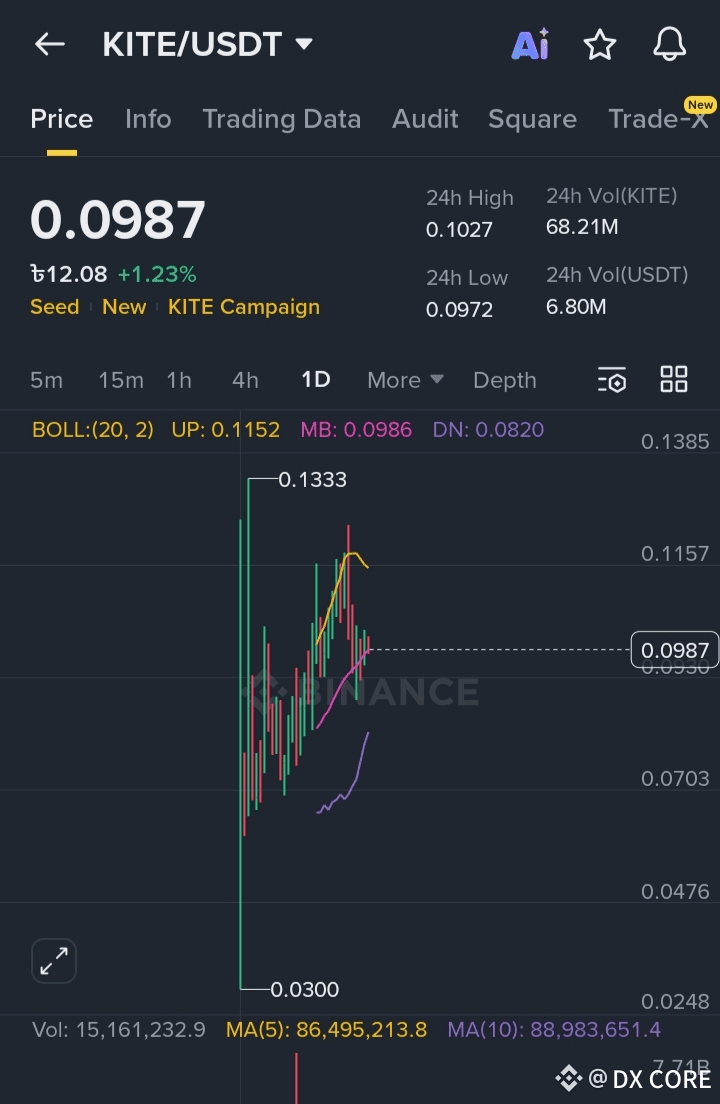This screenshot has width=720, height=1104.
Task: Set a price alert with the bell
Action: point(669,44)
